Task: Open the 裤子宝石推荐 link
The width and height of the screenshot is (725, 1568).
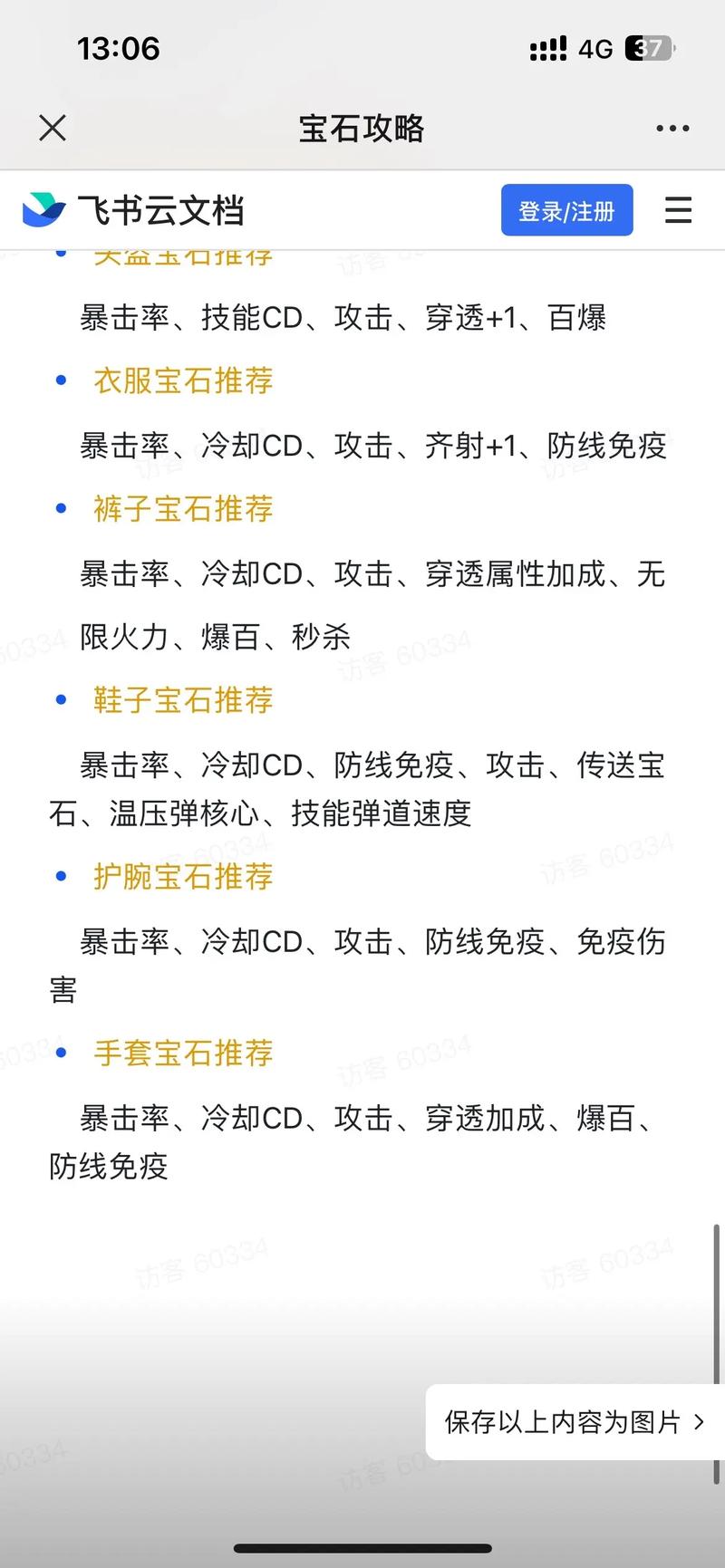Action: click(x=182, y=509)
